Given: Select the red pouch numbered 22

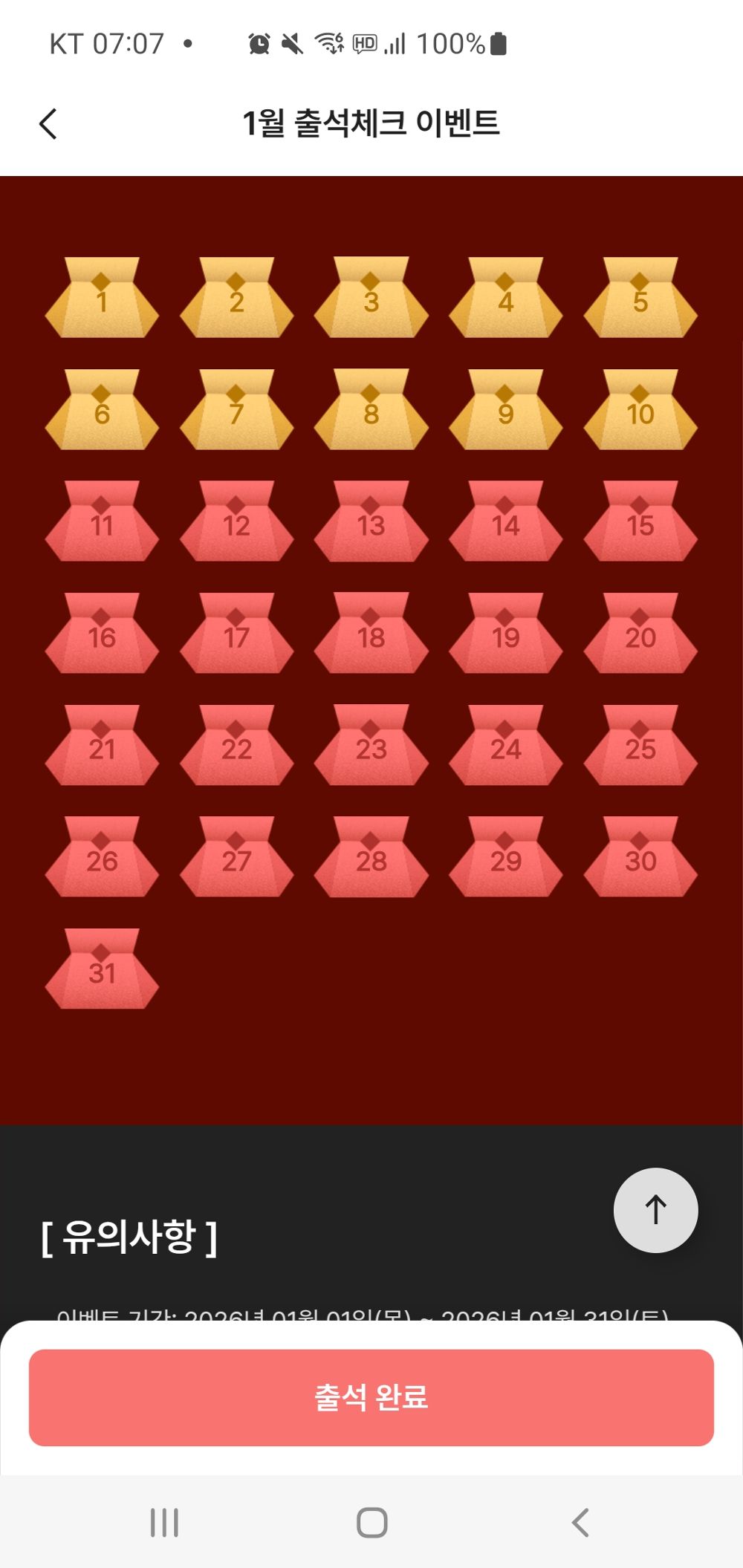Looking at the screenshot, I should 236,746.
